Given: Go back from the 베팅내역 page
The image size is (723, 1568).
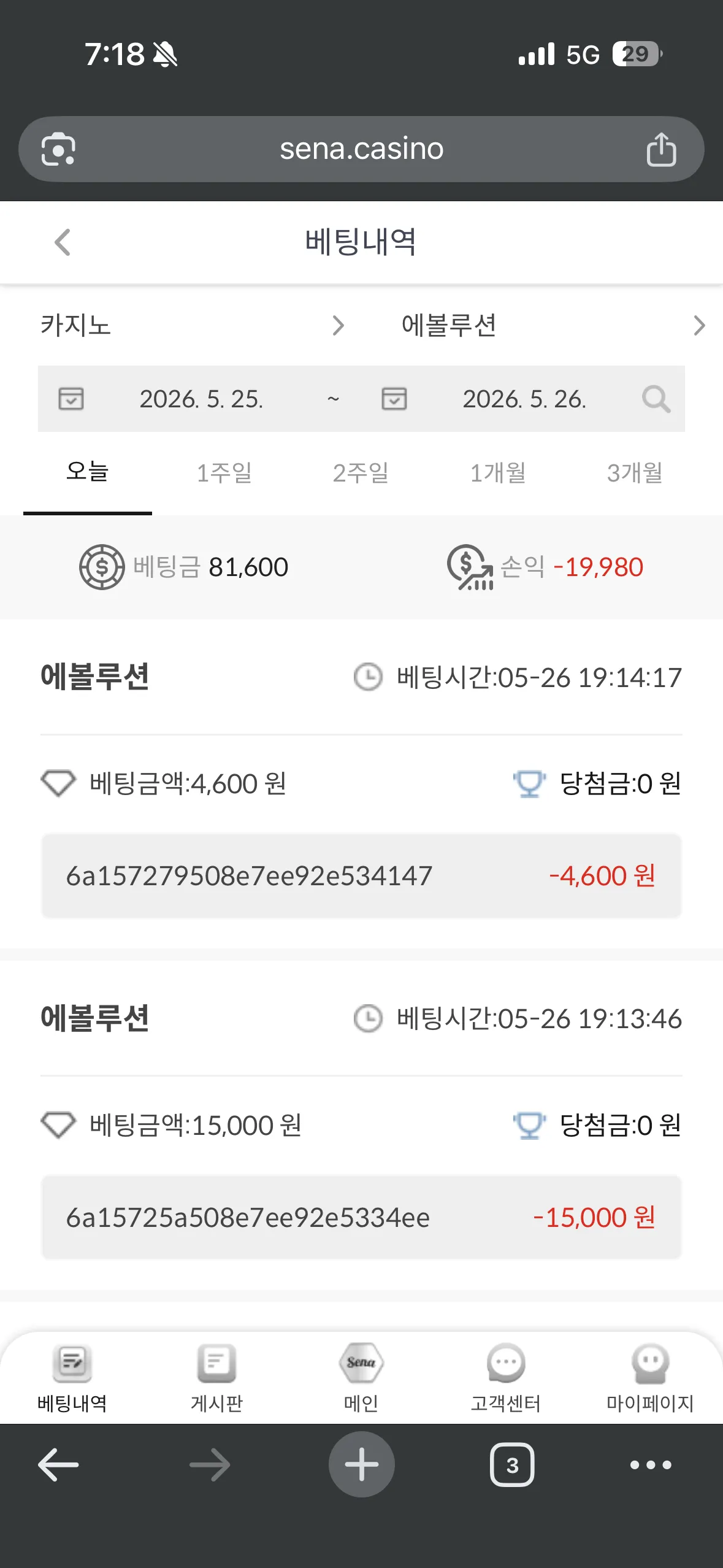Looking at the screenshot, I should [63, 242].
